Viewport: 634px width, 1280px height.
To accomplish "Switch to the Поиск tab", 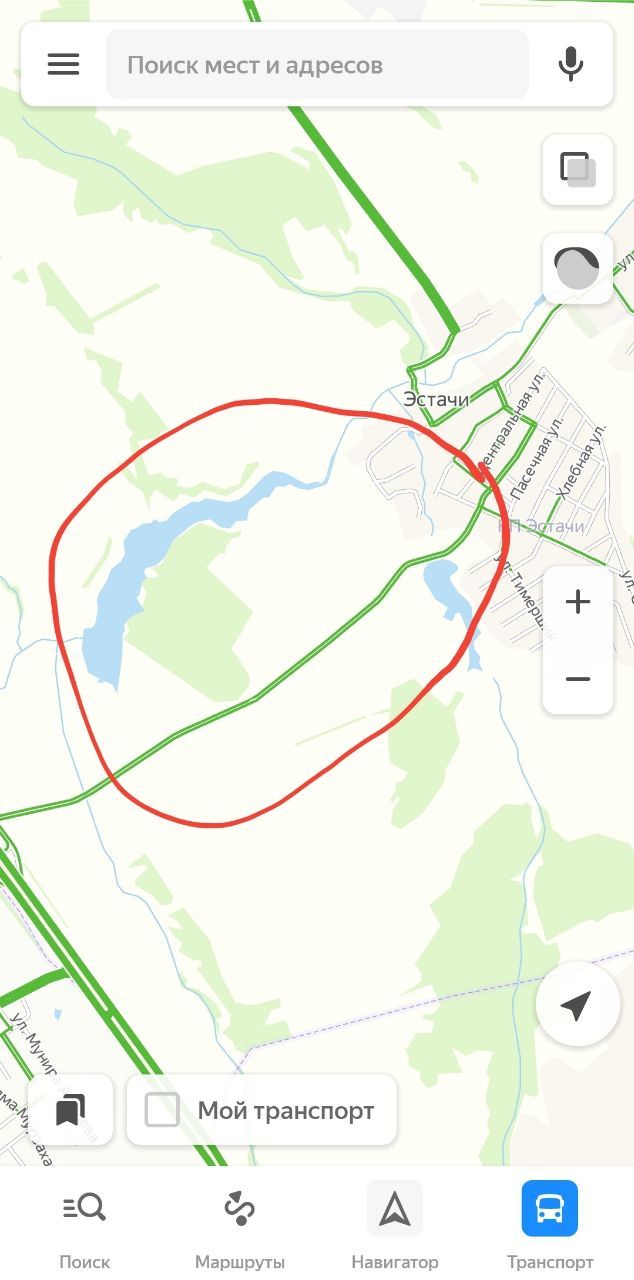I will tap(85, 1225).
